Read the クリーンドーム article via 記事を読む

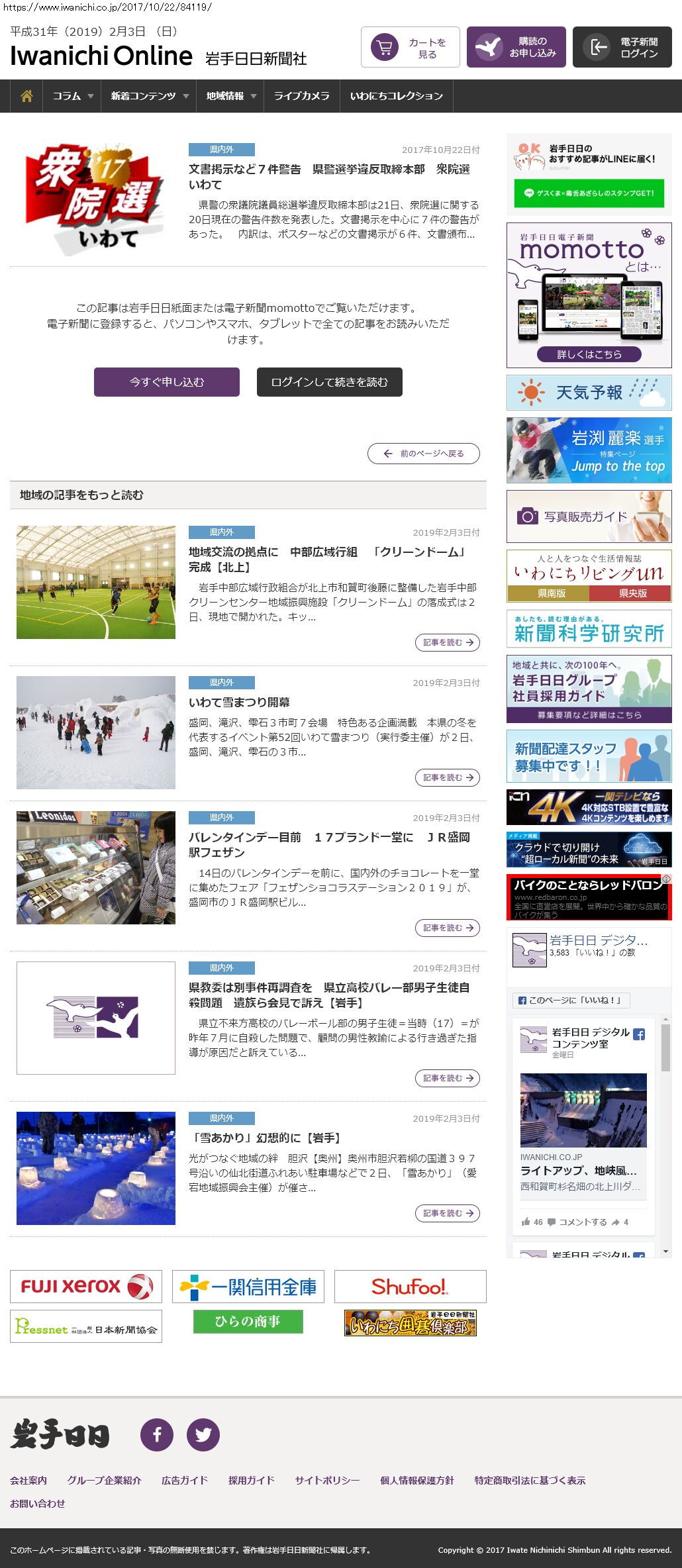click(x=447, y=642)
